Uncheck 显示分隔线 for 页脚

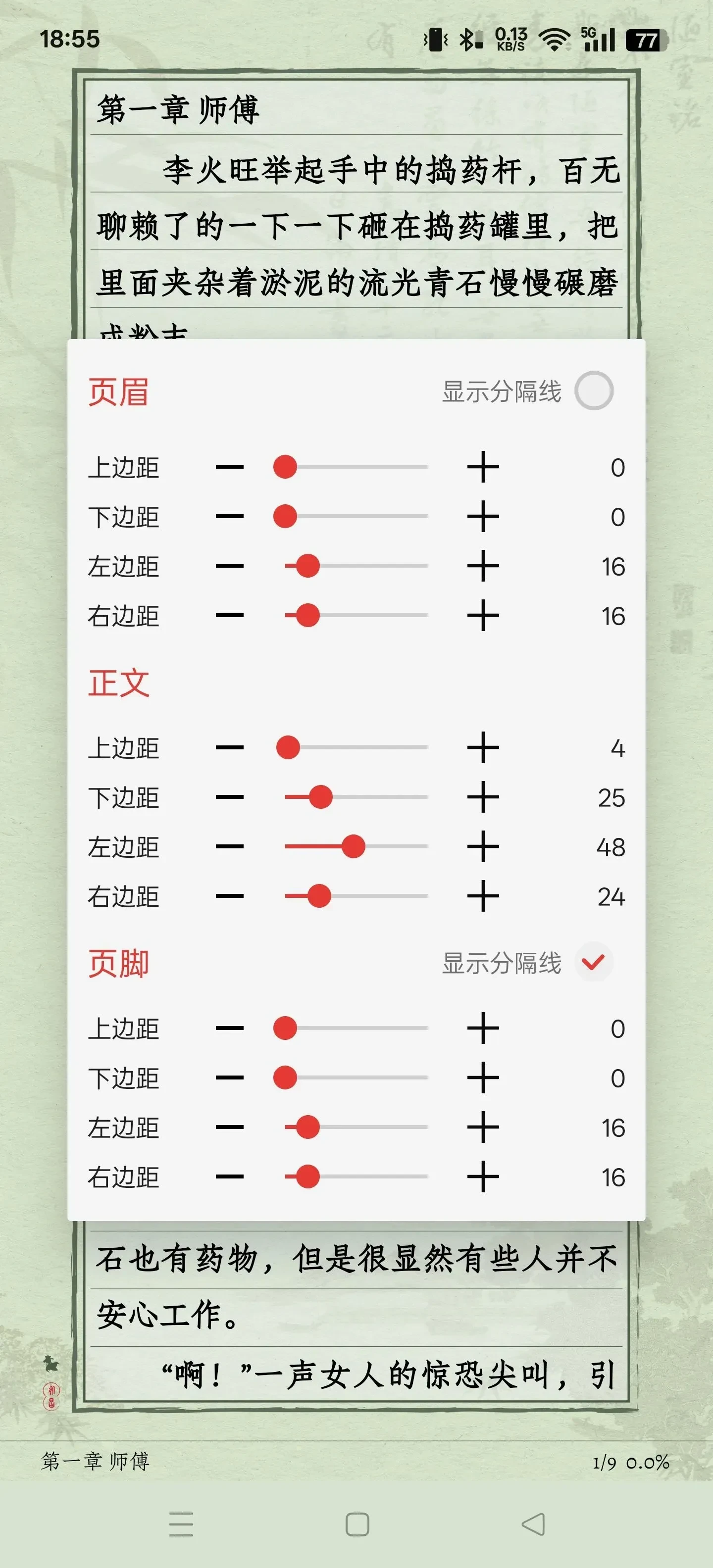pyautogui.click(x=594, y=962)
